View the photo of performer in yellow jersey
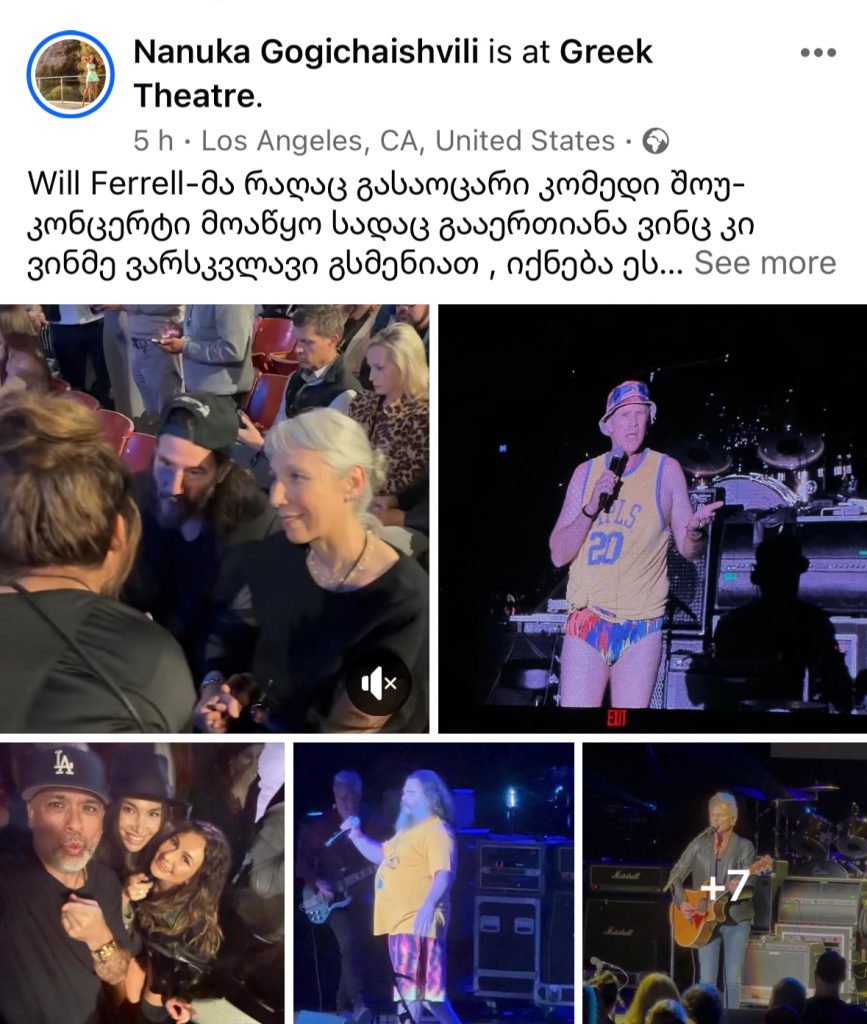This screenshot has height=1024, width=867. (654, 518)
